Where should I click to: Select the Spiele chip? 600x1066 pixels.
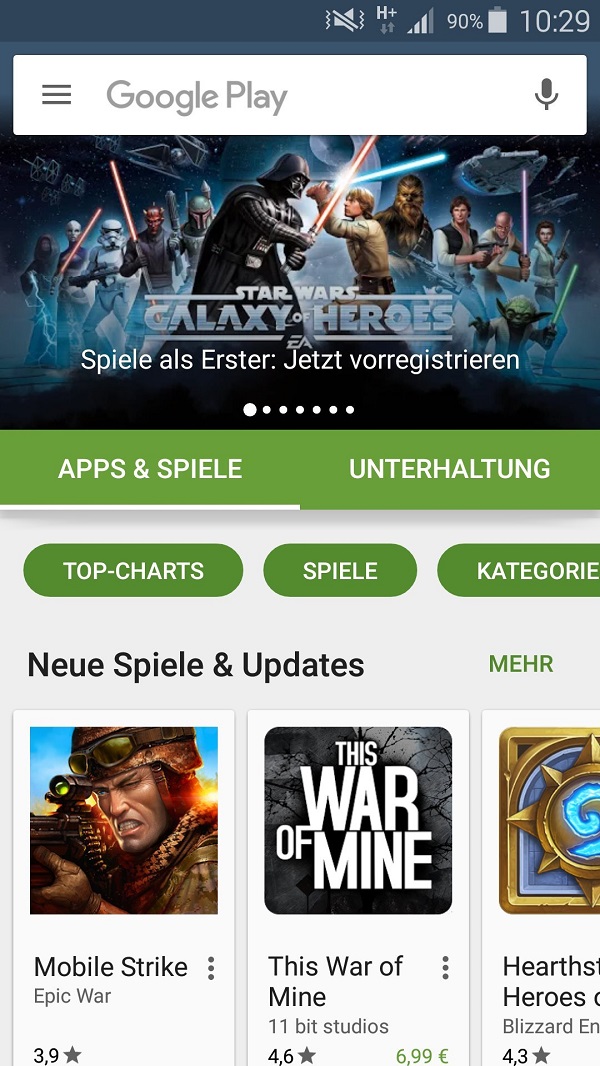click(x=340, y=571)
